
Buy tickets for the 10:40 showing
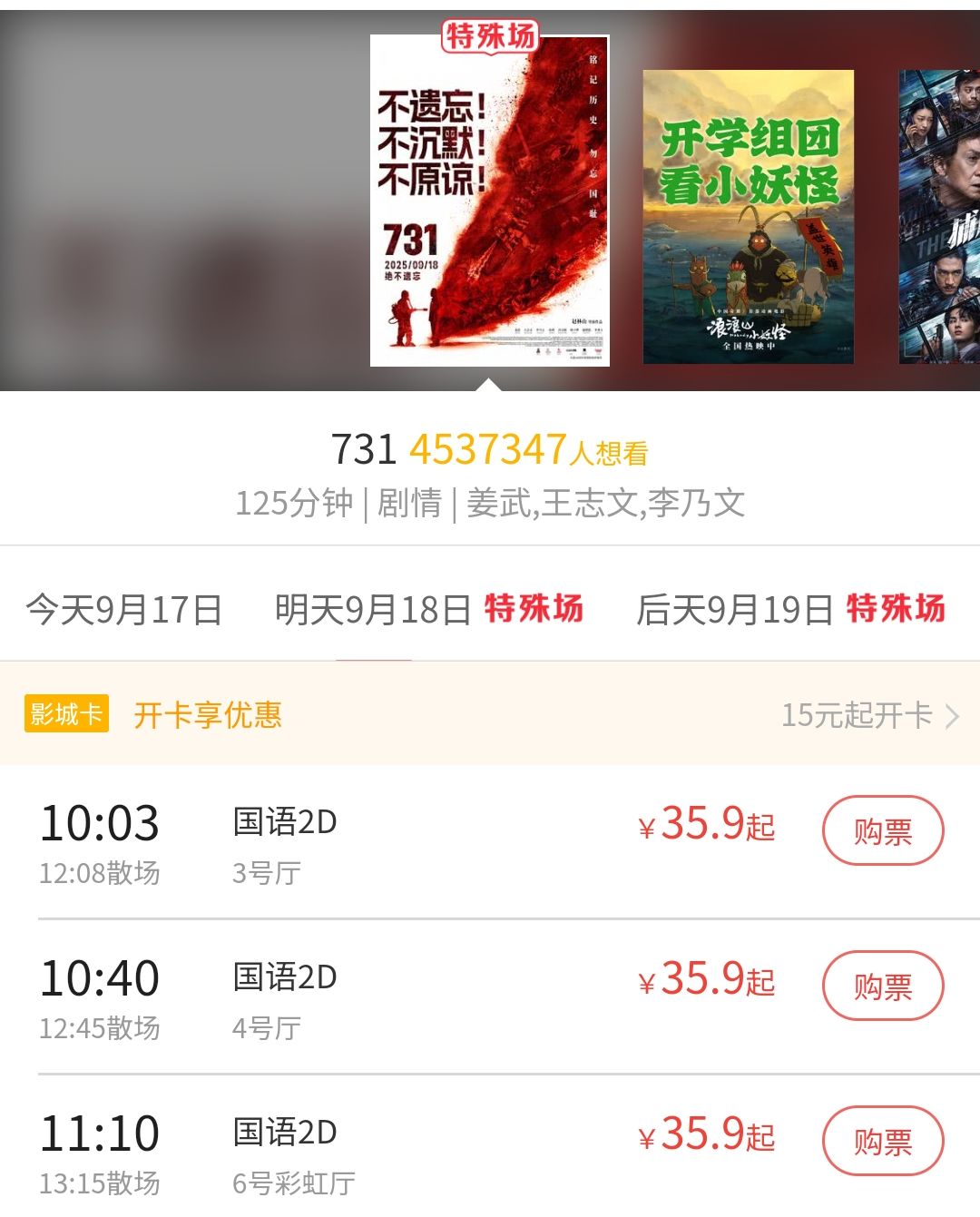[x=882, y=986]
